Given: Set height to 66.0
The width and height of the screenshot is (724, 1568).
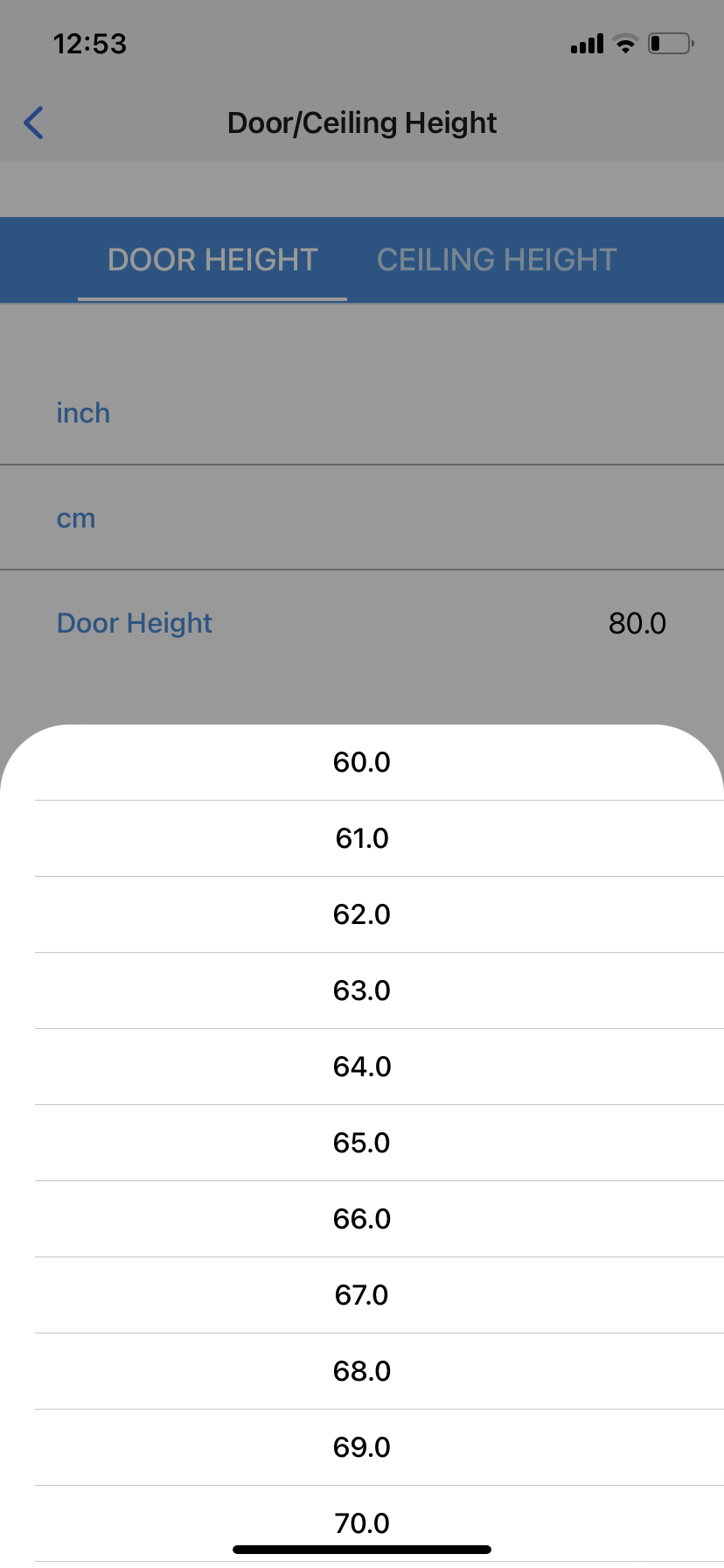Looking at the screenshot, I should pyautogui.click(x=362, y=1219).
